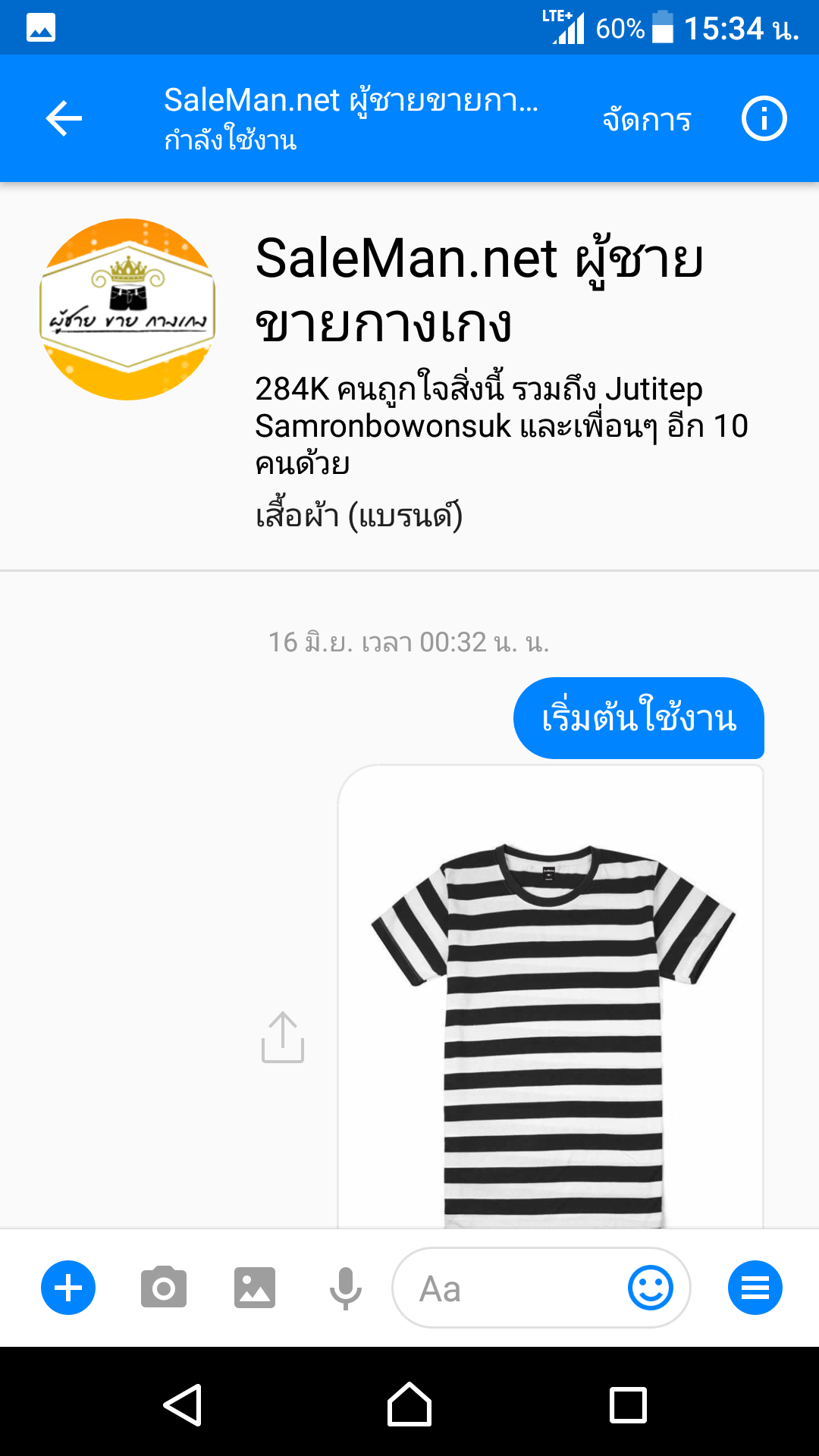Image resolution: width=819 pixels, height=1456 pixels.
Task: Record a voice message with the microphone
Action: coord(346,1288)
